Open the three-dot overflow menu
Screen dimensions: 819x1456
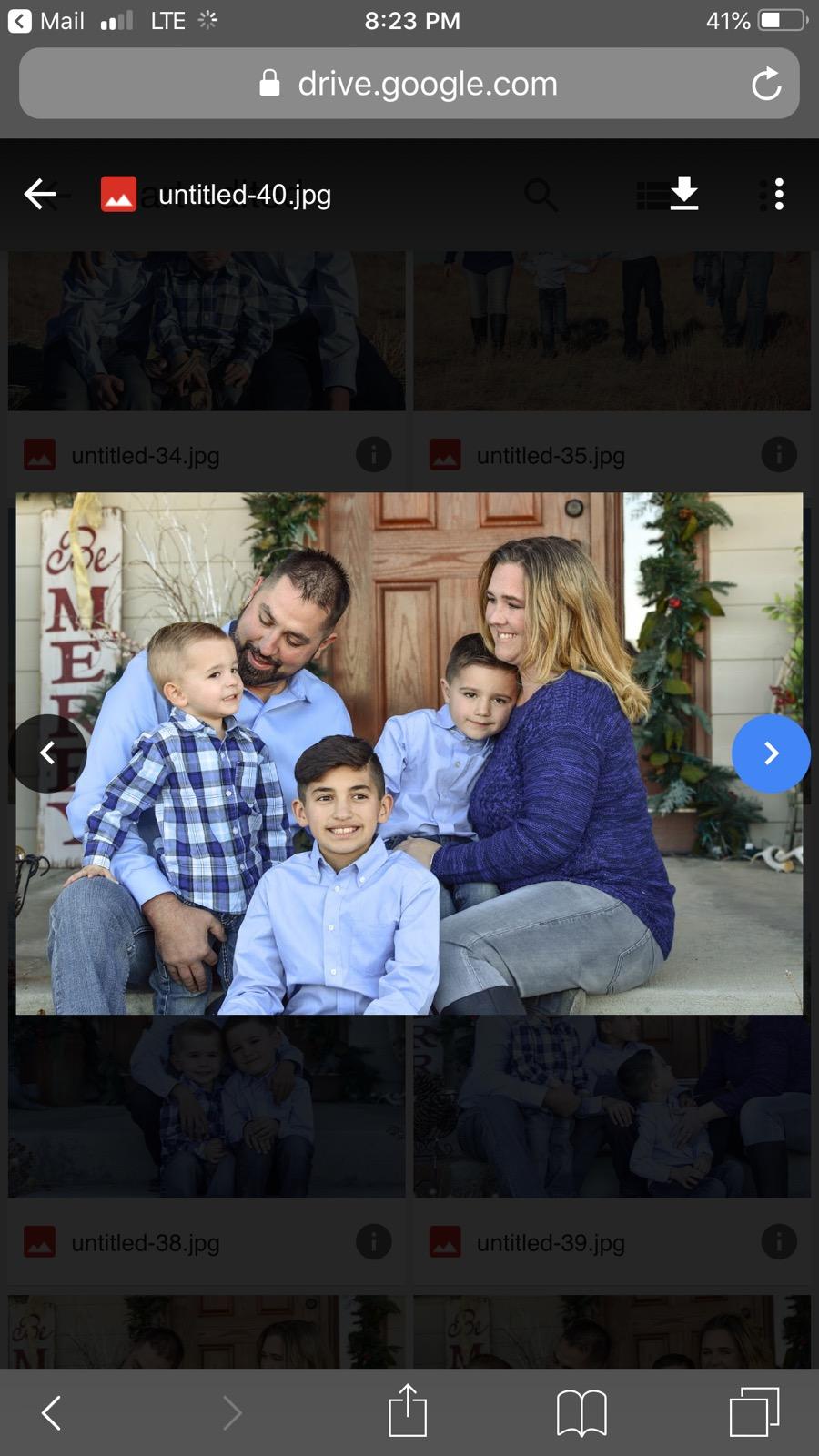(779, 194)
